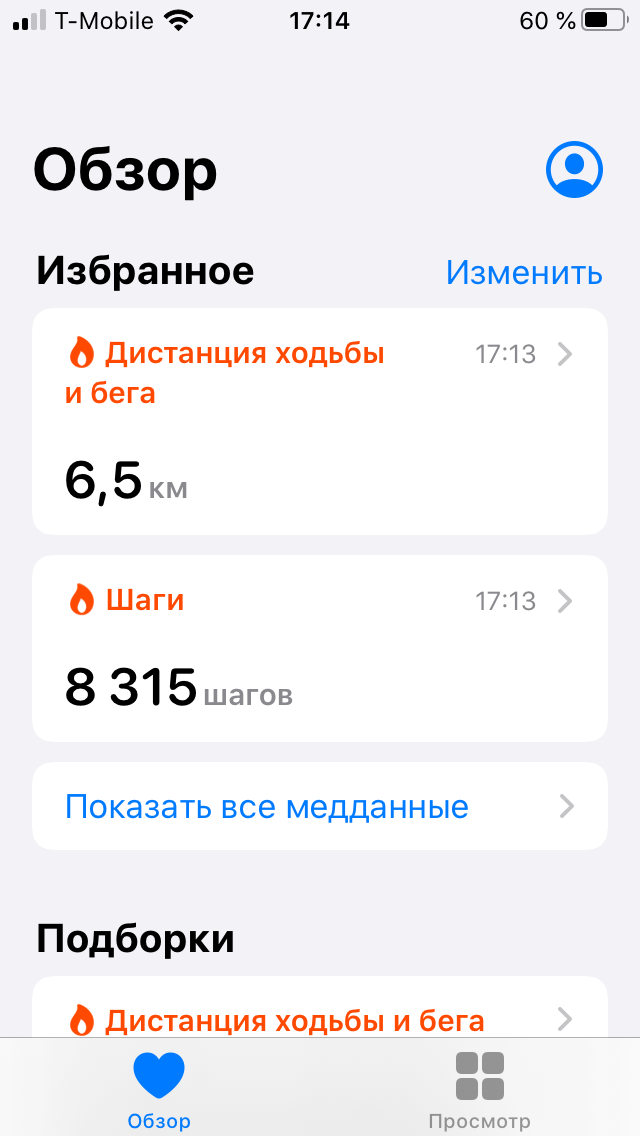Tap Изменить to edit favorites
640x1136 pixels.
tap(523, 272)
